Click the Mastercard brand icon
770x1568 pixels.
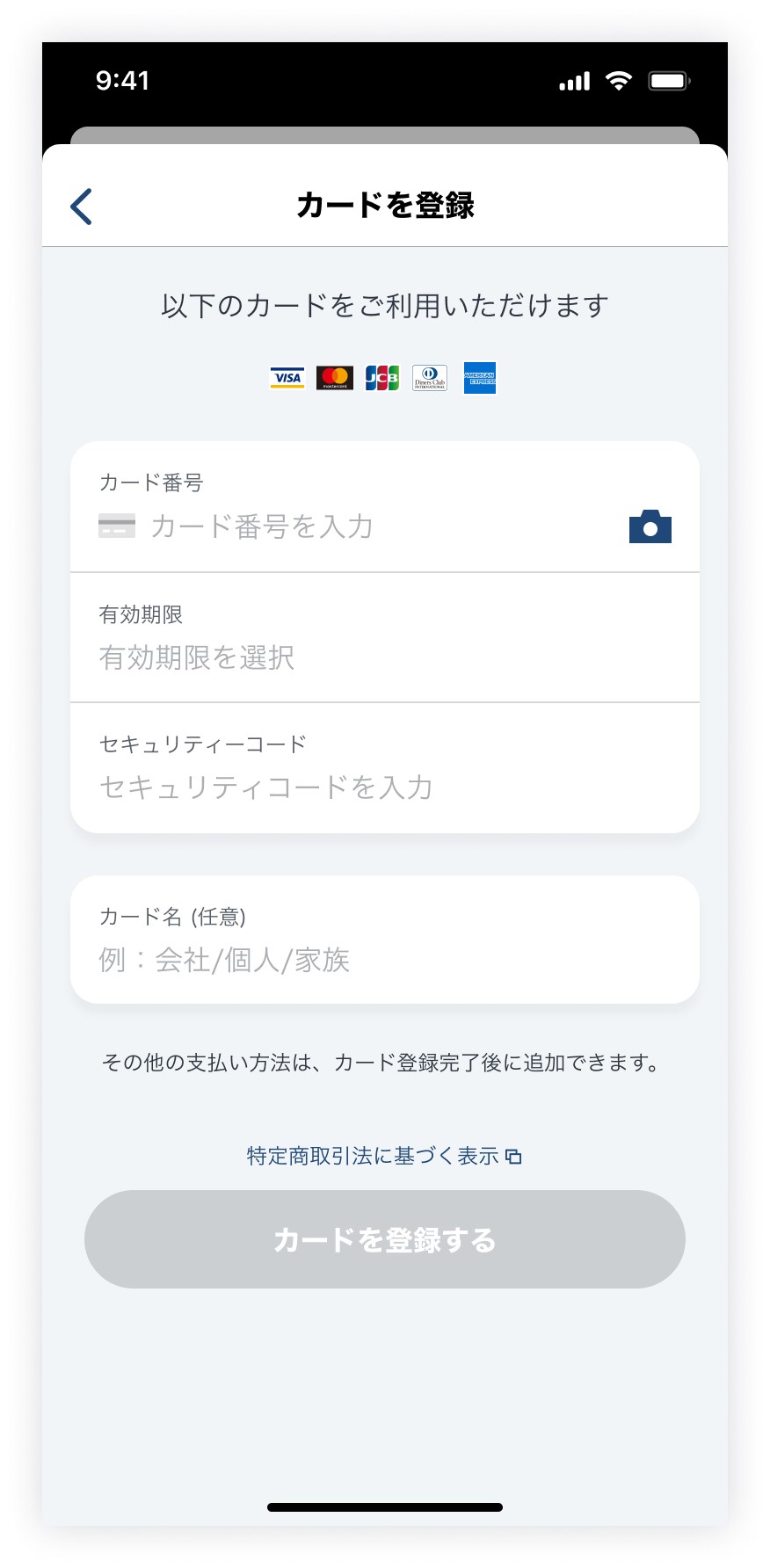point(335,378)
